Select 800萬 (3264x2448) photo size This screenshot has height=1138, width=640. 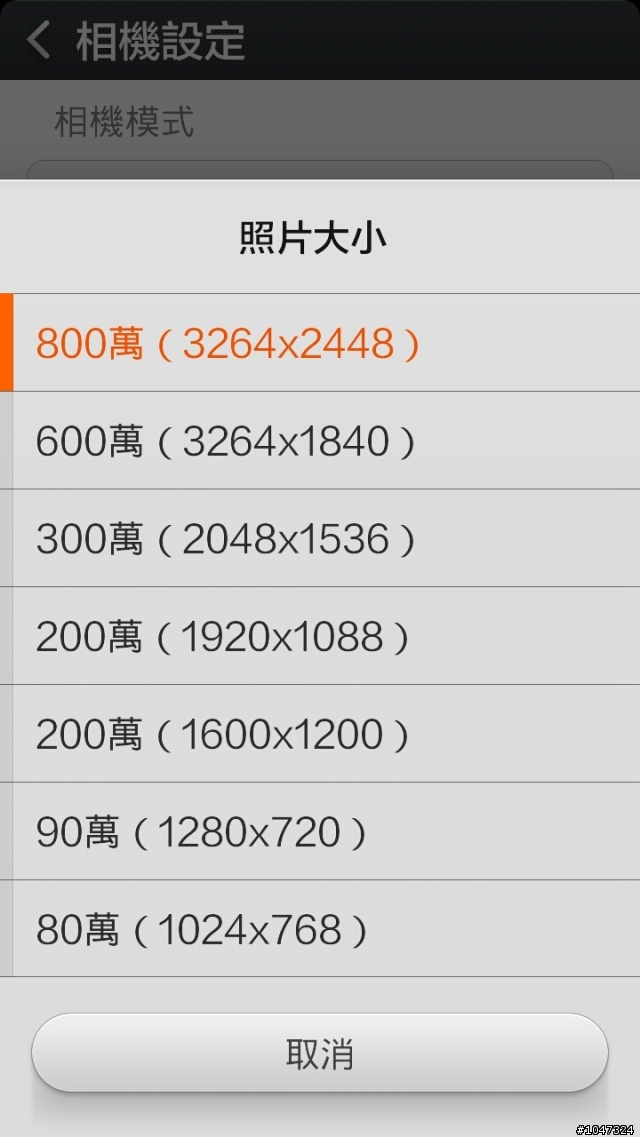point(320,343)
